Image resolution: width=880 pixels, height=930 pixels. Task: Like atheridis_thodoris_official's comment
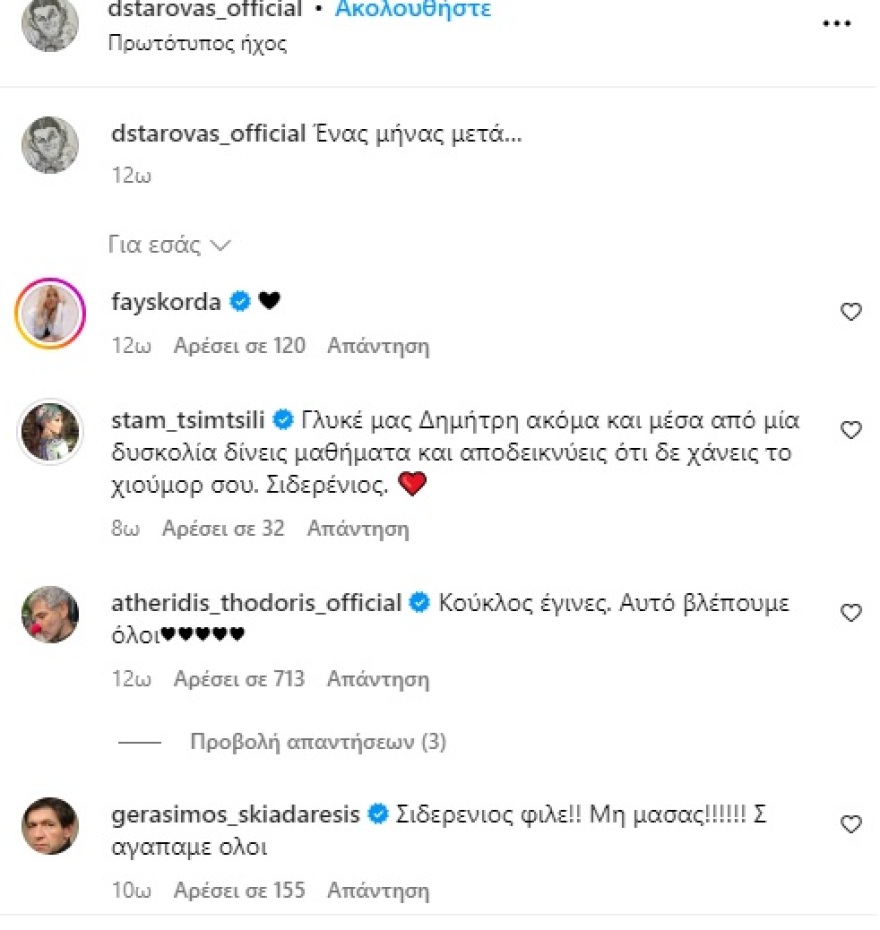coord(850,613)
